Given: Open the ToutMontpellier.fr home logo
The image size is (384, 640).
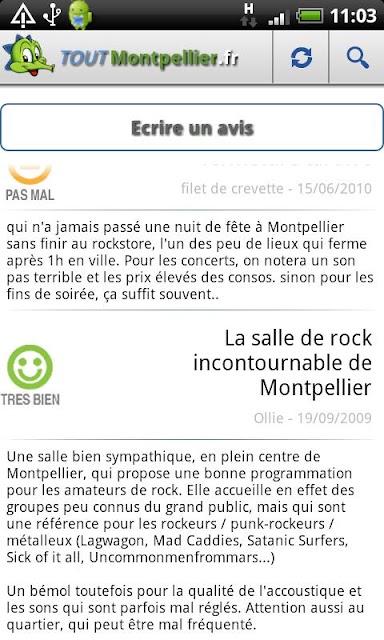Looking at the screenshot, I should pyautogui.click(x=121, y=57).
